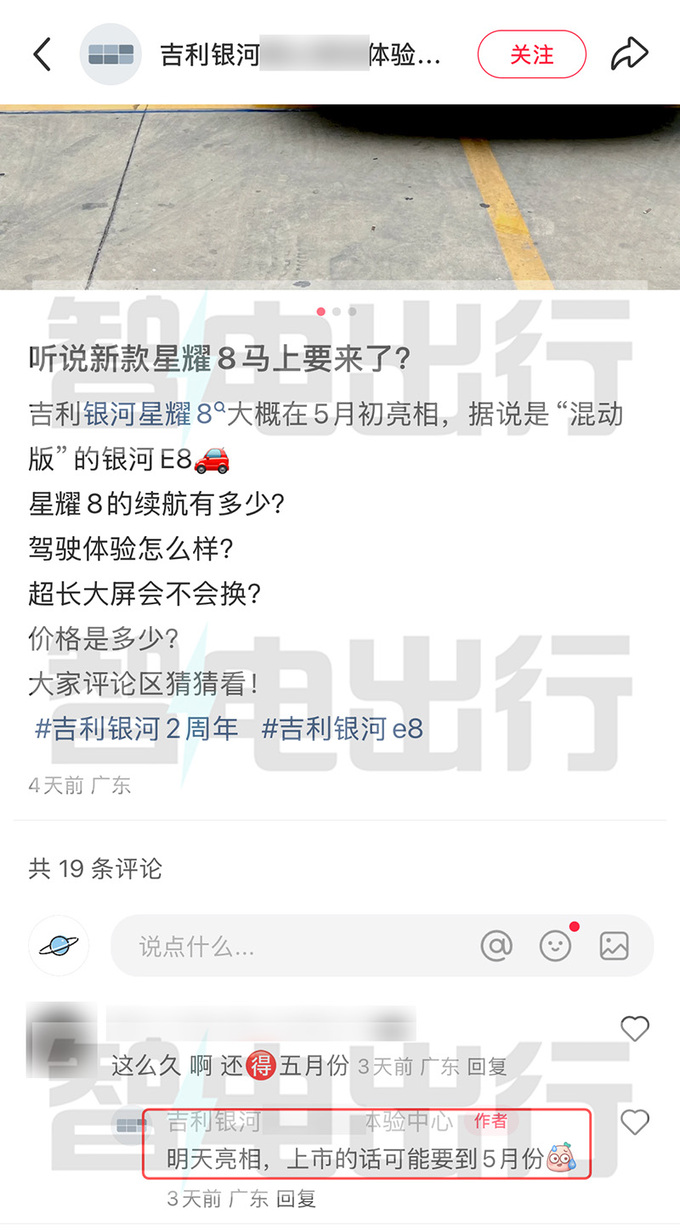
Task: Open the author's avatar in the header
Action: click(x=110, y=54)
